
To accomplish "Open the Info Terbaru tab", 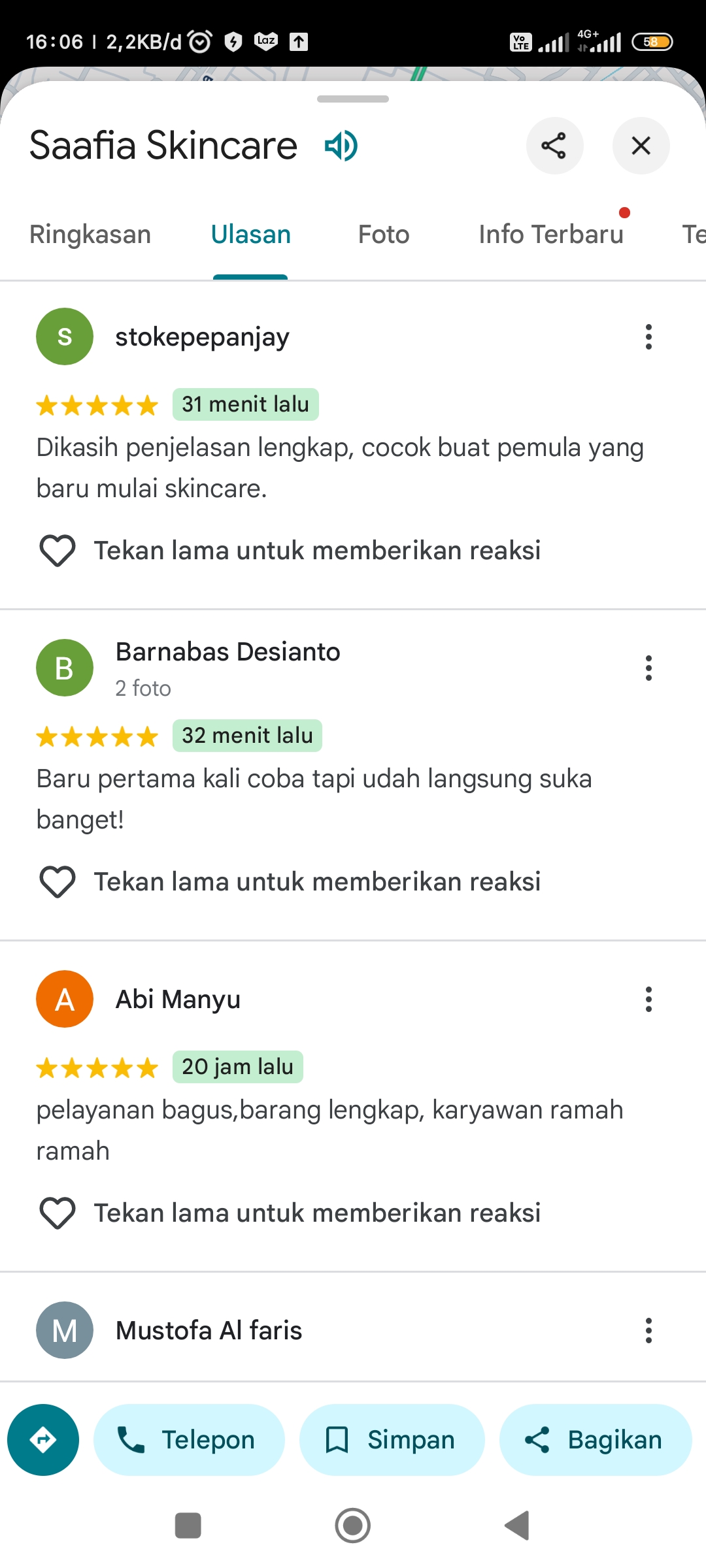I will pos(551,234).
